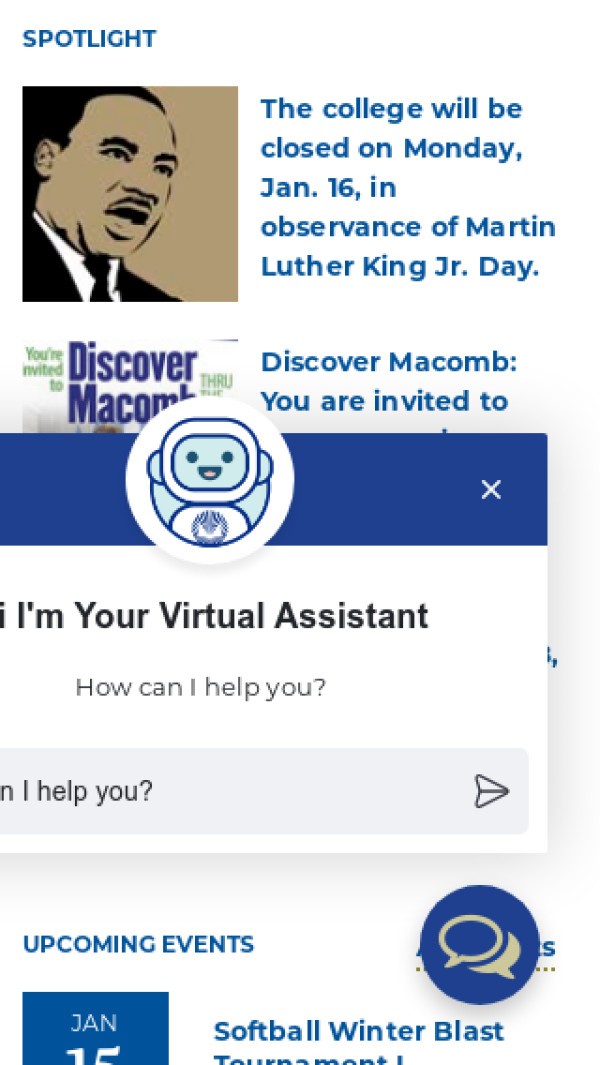600x1065 pixels.
Task: Open the Softball Winter Blast Tournament event
Action: (x=360, y=1041)
